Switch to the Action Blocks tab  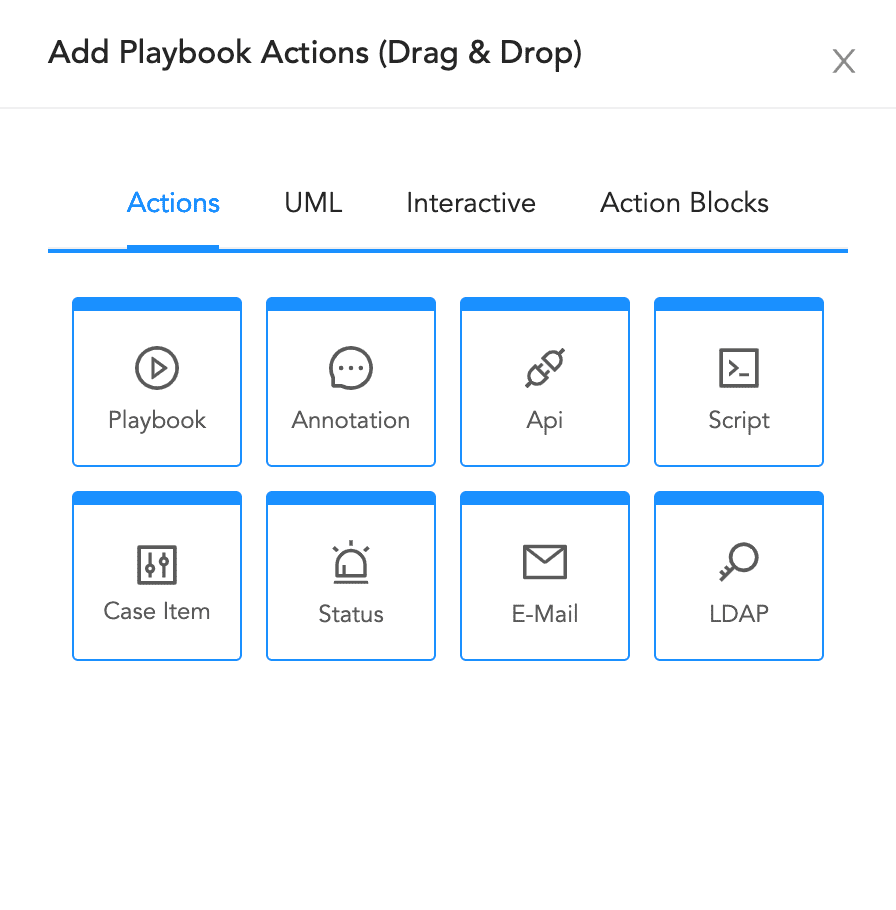[683, 203]
